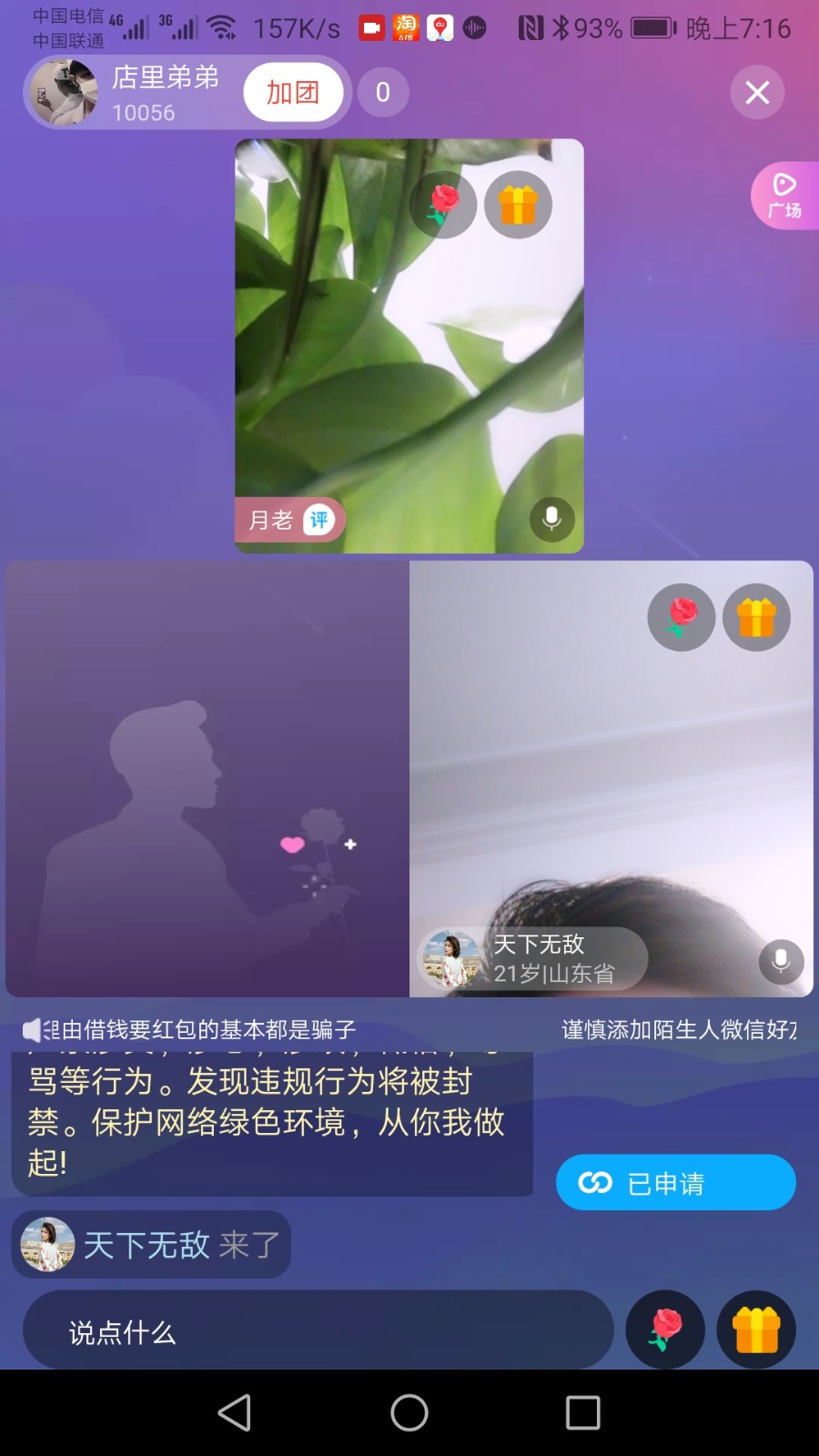The width and height of the screenshot is (819, 1456).
Task: Tap the empty male guest seat
Action: tap(207, 778)
